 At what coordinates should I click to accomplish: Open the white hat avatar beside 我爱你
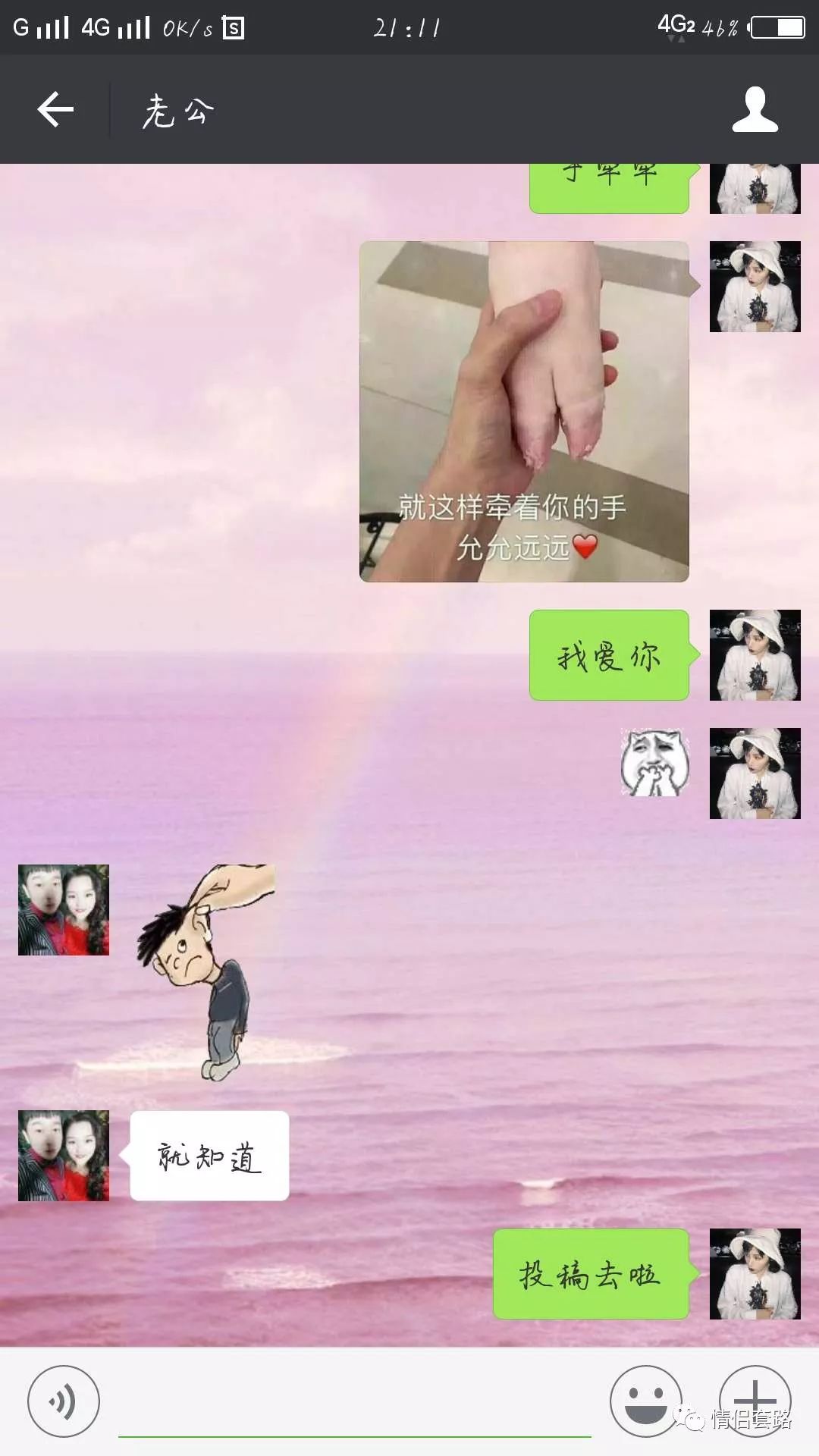(755, 655)
